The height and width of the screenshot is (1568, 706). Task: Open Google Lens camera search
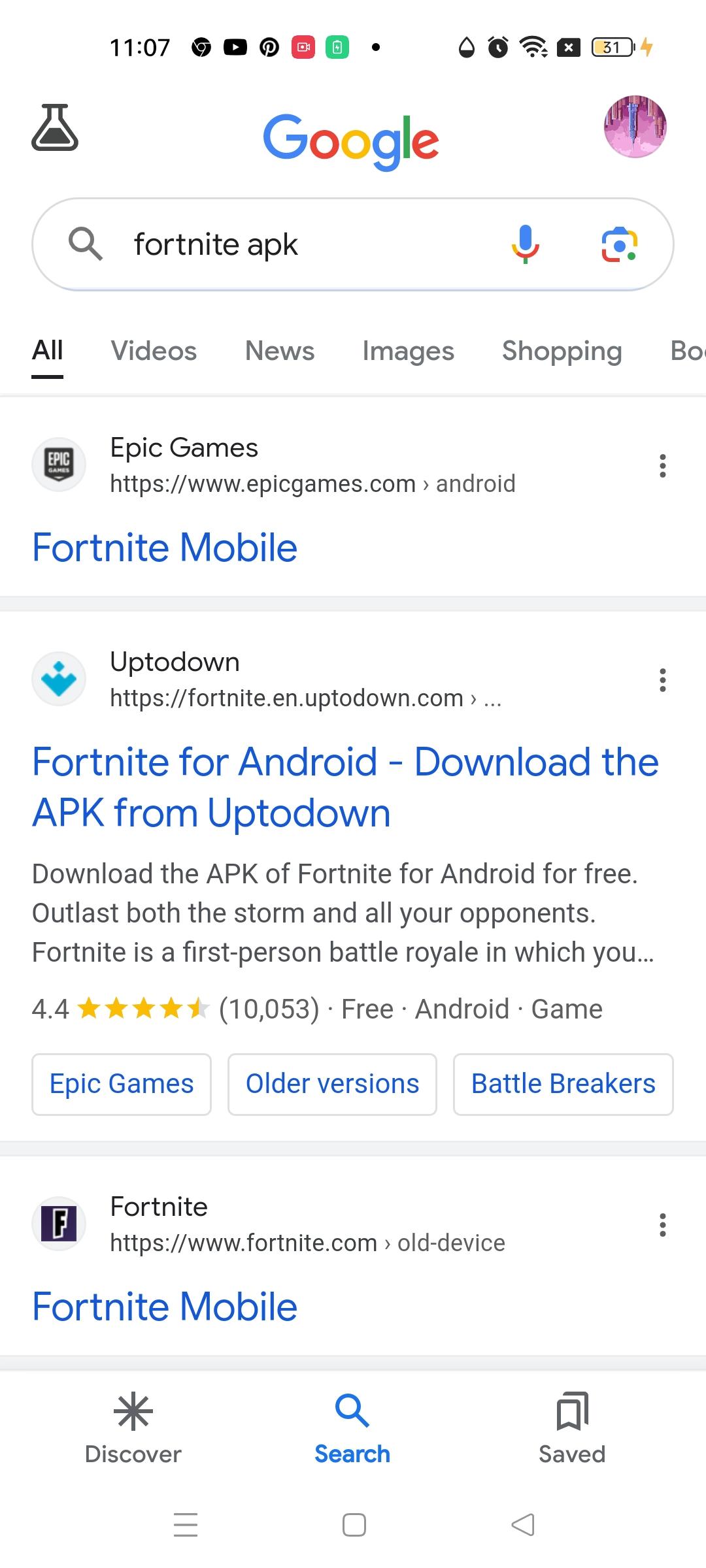619,244
